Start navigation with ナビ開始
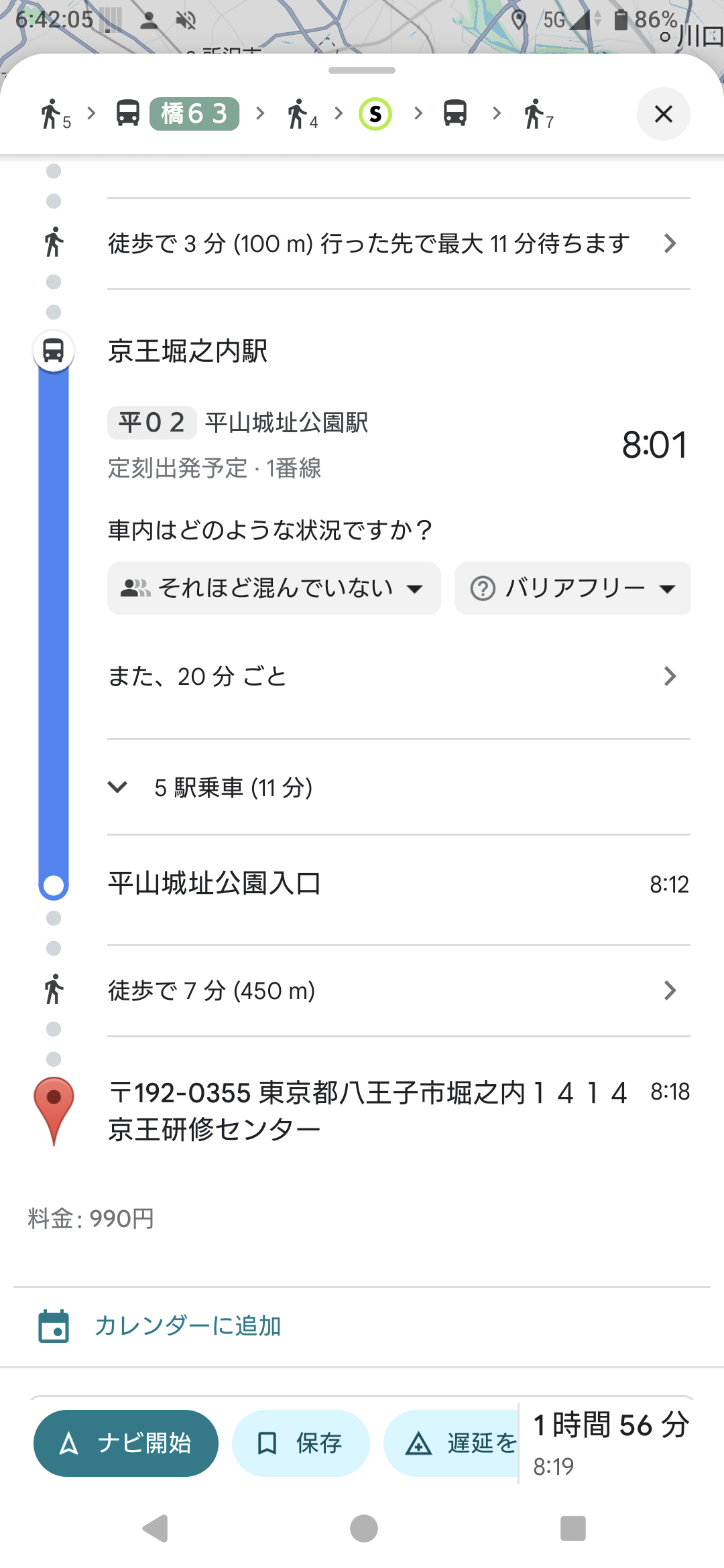This screenshot has height=1568, width=724. coord(126,1443)
